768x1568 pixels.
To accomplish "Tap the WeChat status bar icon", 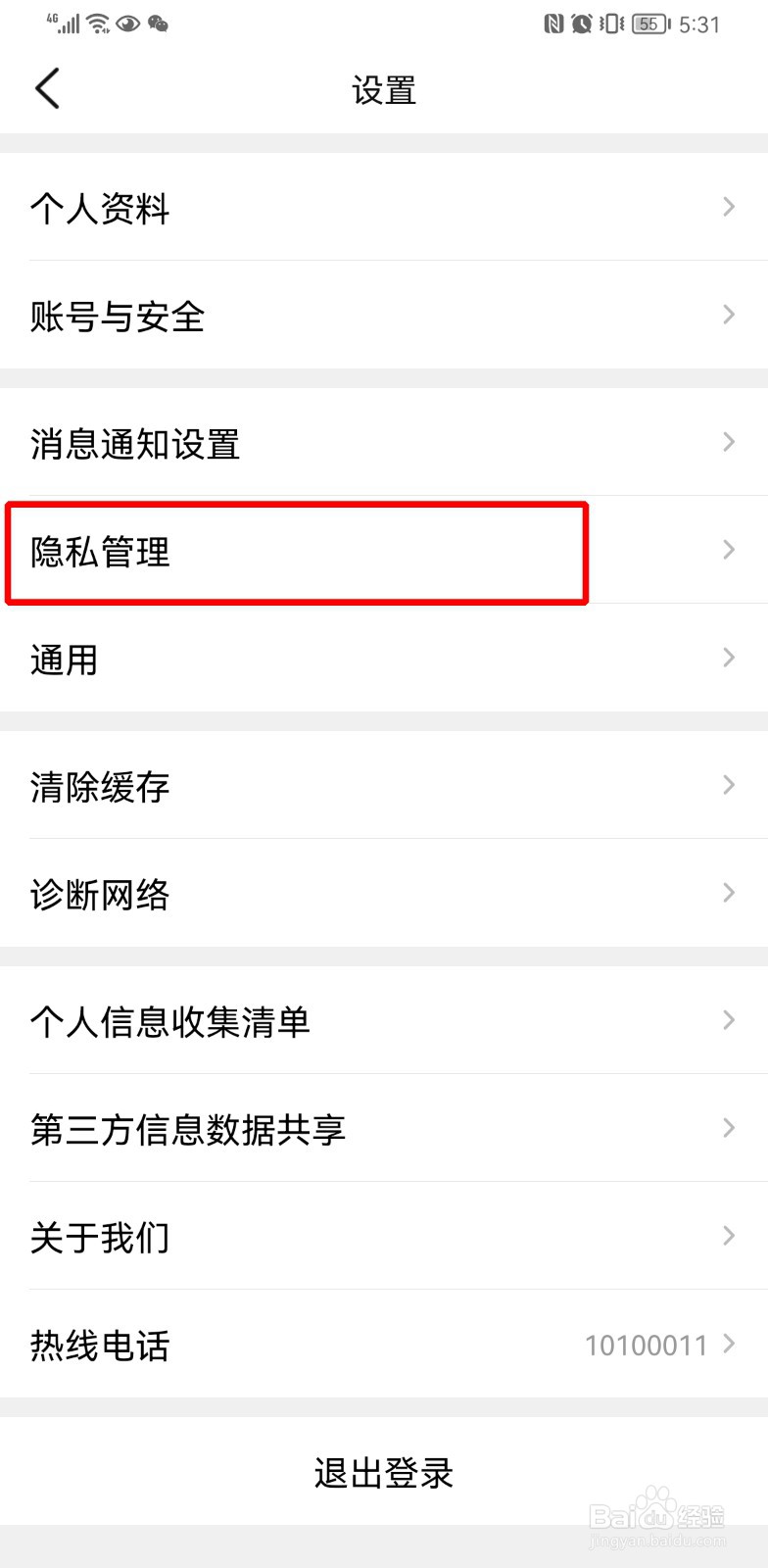I will coord(158,24).
